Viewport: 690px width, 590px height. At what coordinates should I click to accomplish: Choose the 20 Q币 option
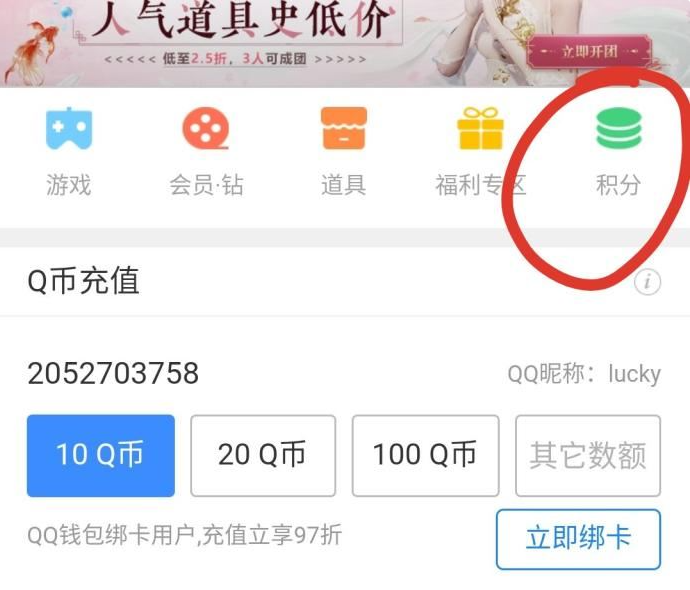click(263, 456)
